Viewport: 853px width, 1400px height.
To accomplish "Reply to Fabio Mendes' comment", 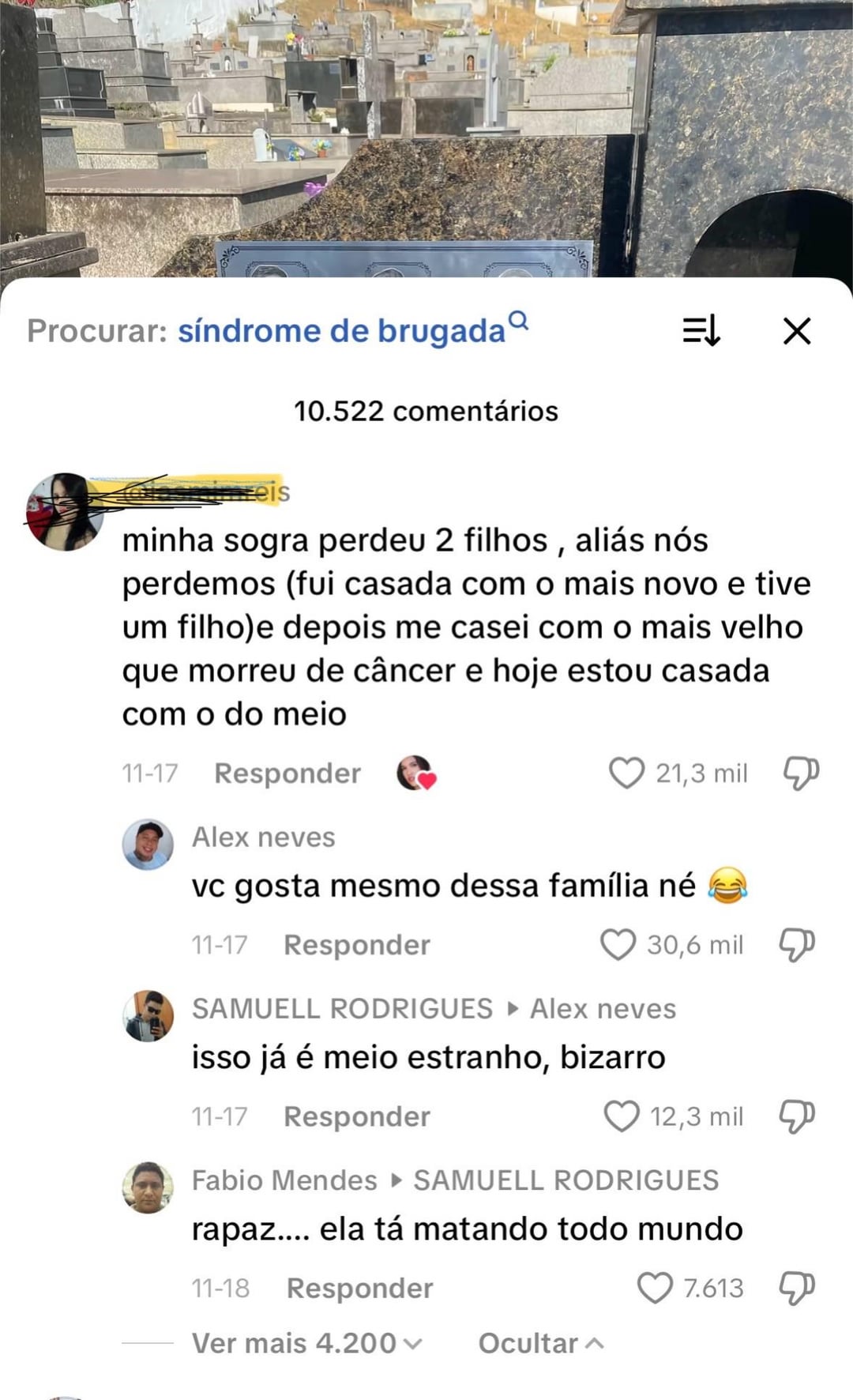I will pos(360,1289).
